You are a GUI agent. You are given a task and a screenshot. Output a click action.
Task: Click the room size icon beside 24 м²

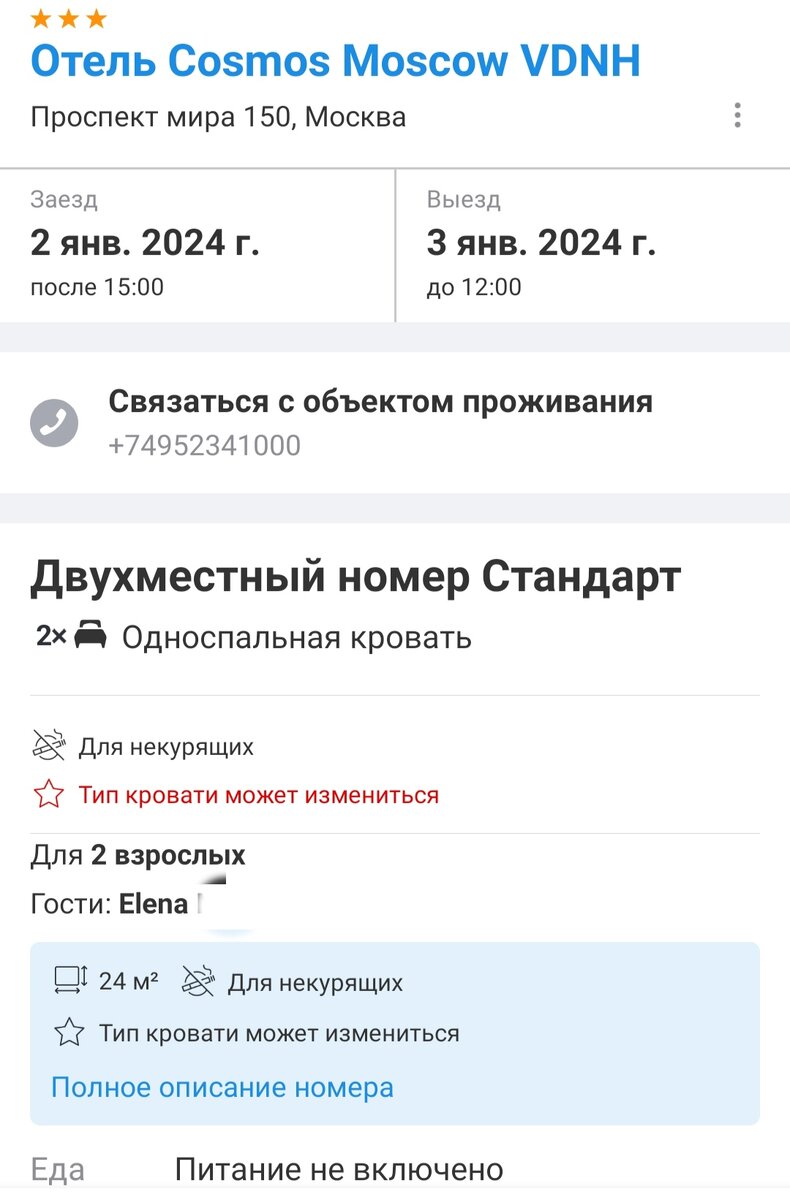tap(67, 981)
